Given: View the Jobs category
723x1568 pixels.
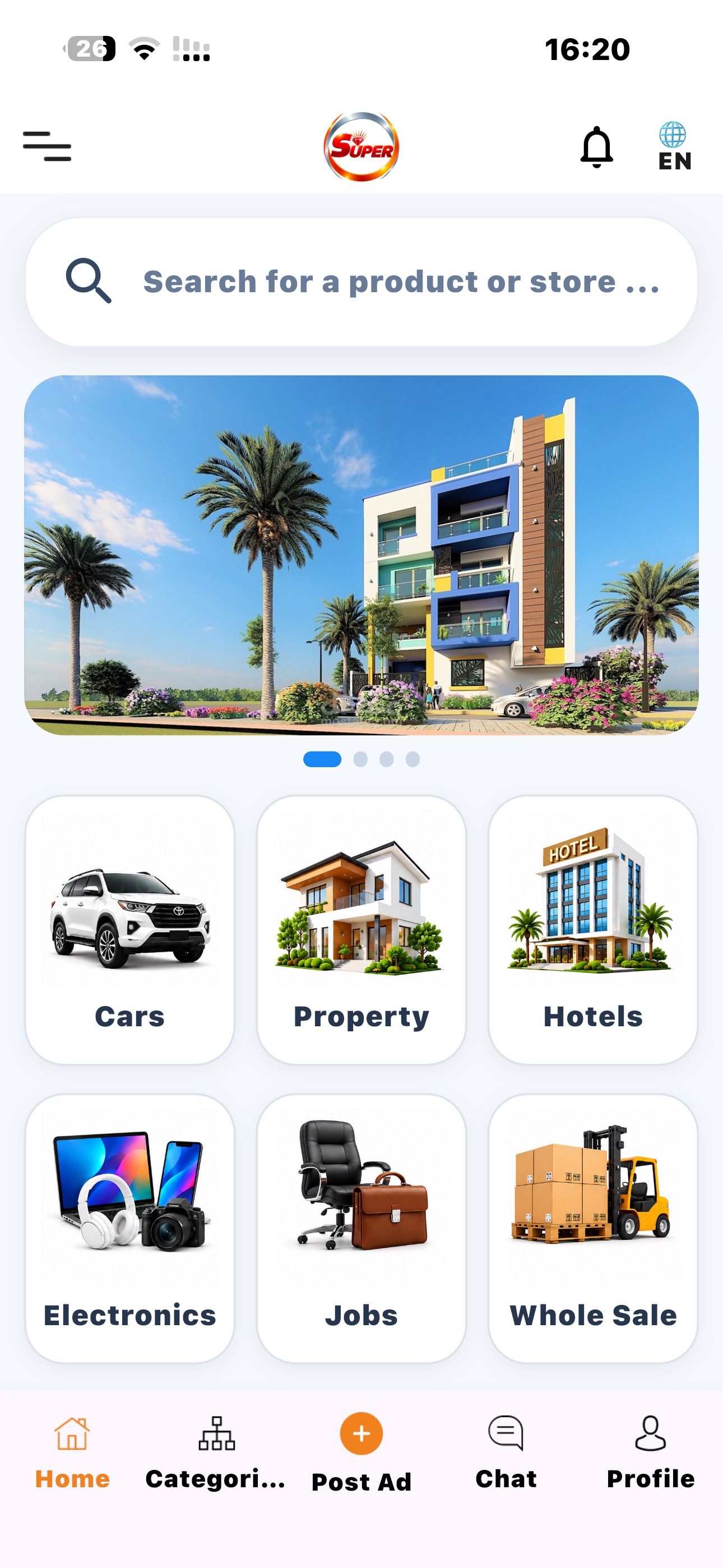Looking at the screenshot, I should (361, 1228).
